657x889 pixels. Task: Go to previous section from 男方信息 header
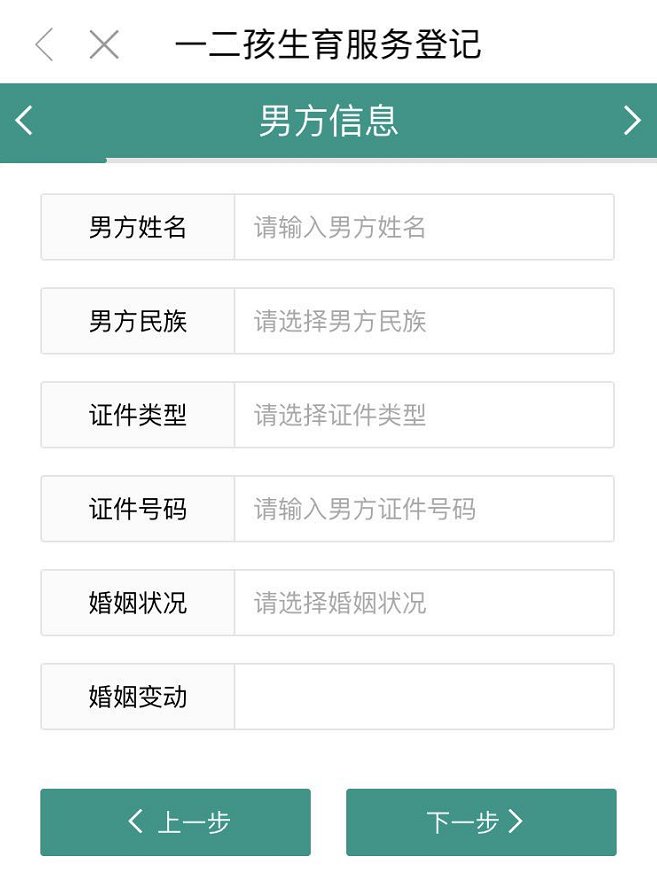25,121
